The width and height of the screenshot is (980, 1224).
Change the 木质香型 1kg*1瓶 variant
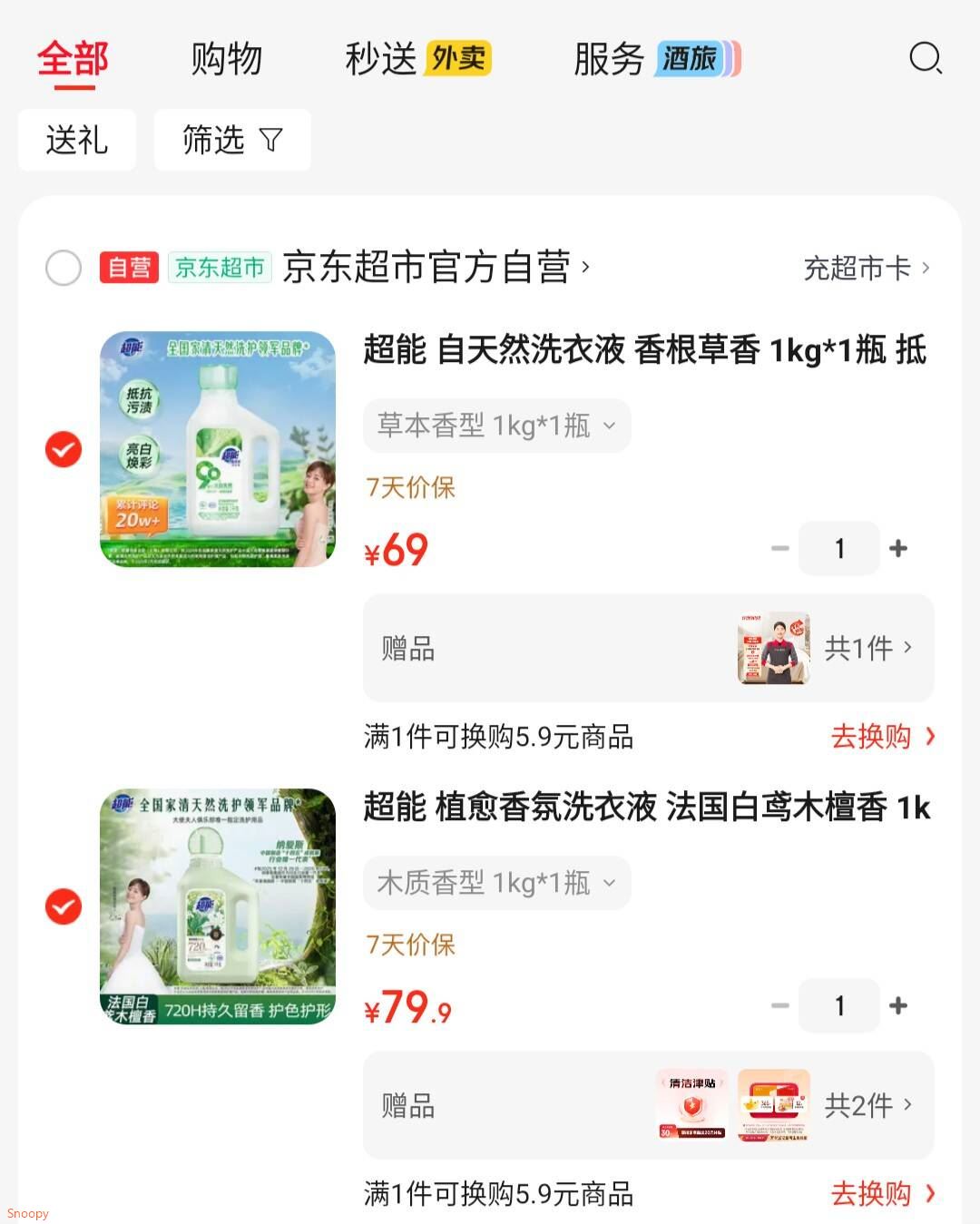496,883
